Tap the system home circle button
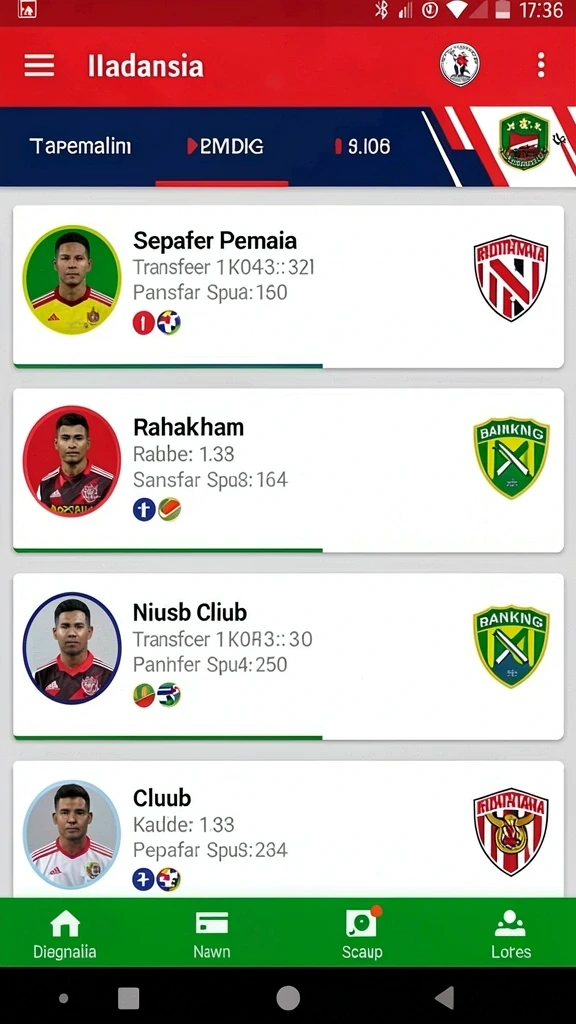Viewport: 576px width, 1024px height. click(288, 998)
